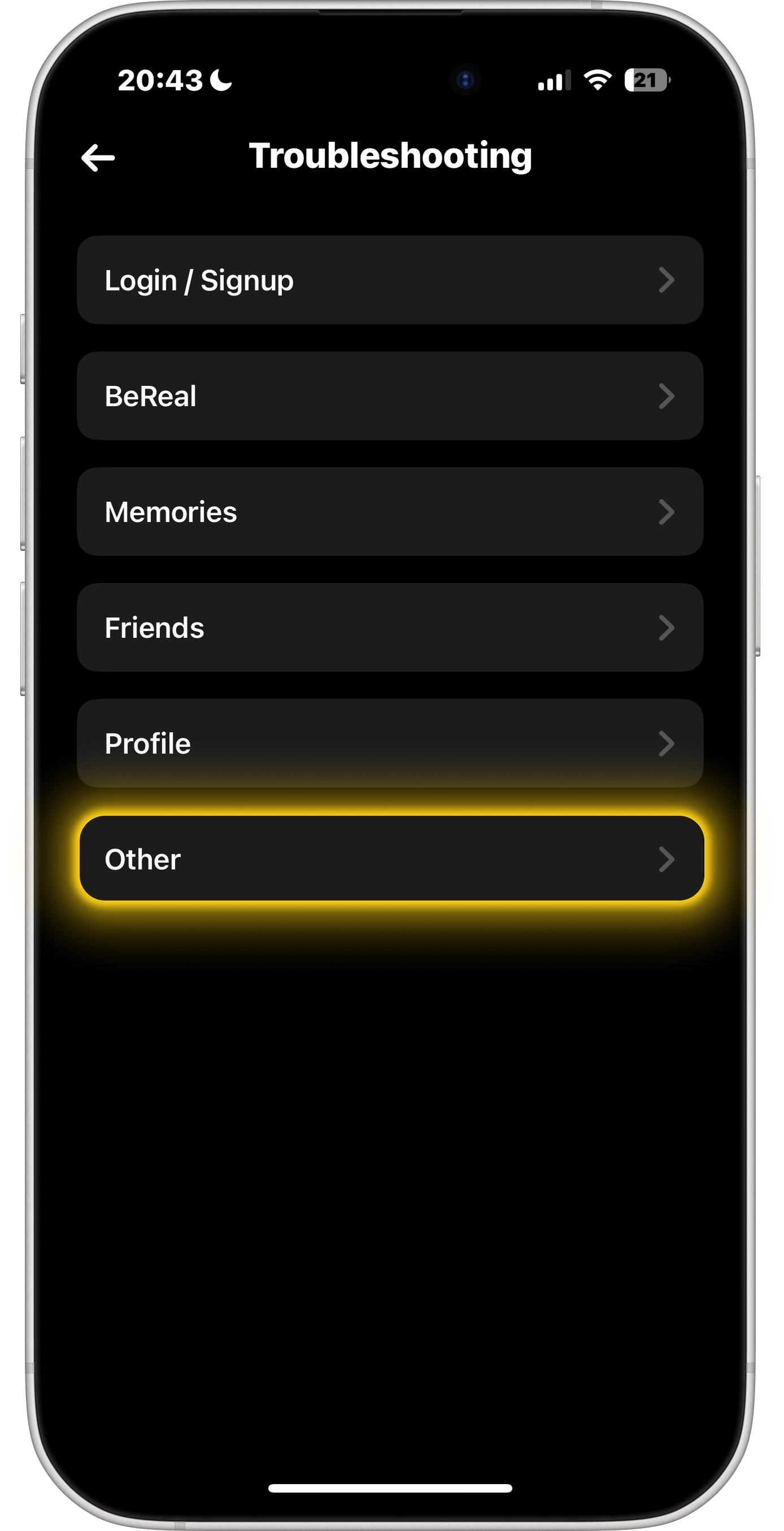Open Login / Signup troubleshooting
Screen dimensions: 784x1531
390,280
